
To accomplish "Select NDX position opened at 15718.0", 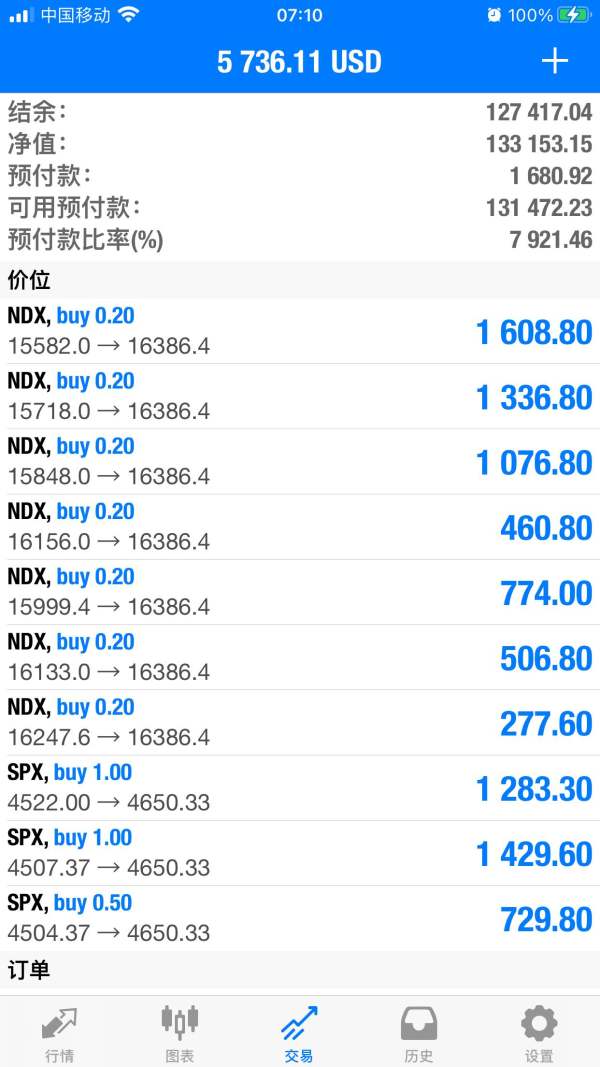I will coord(300,397).
